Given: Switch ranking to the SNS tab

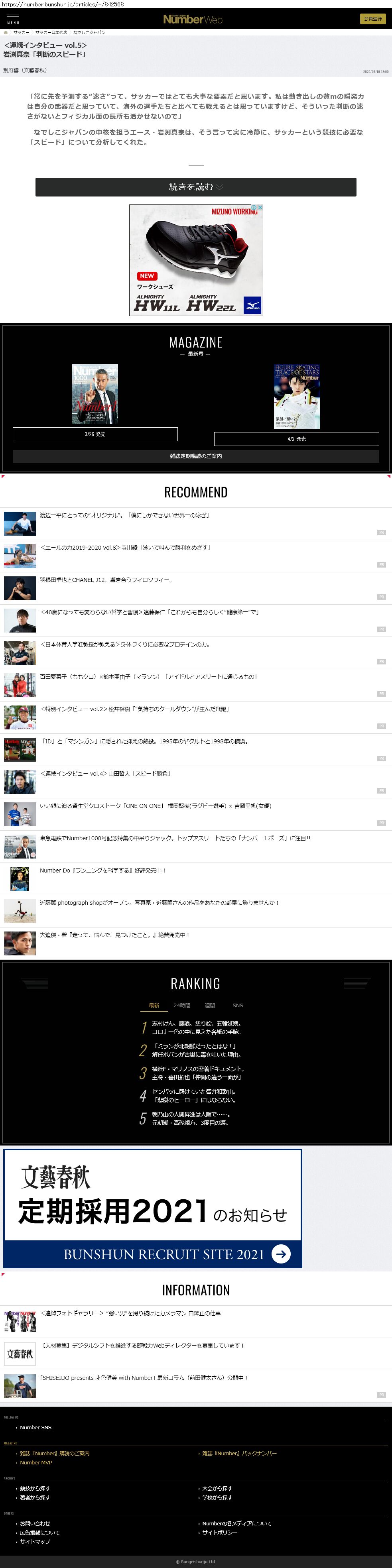Looking at the screenshot, I should click(x=237, y=1006).
